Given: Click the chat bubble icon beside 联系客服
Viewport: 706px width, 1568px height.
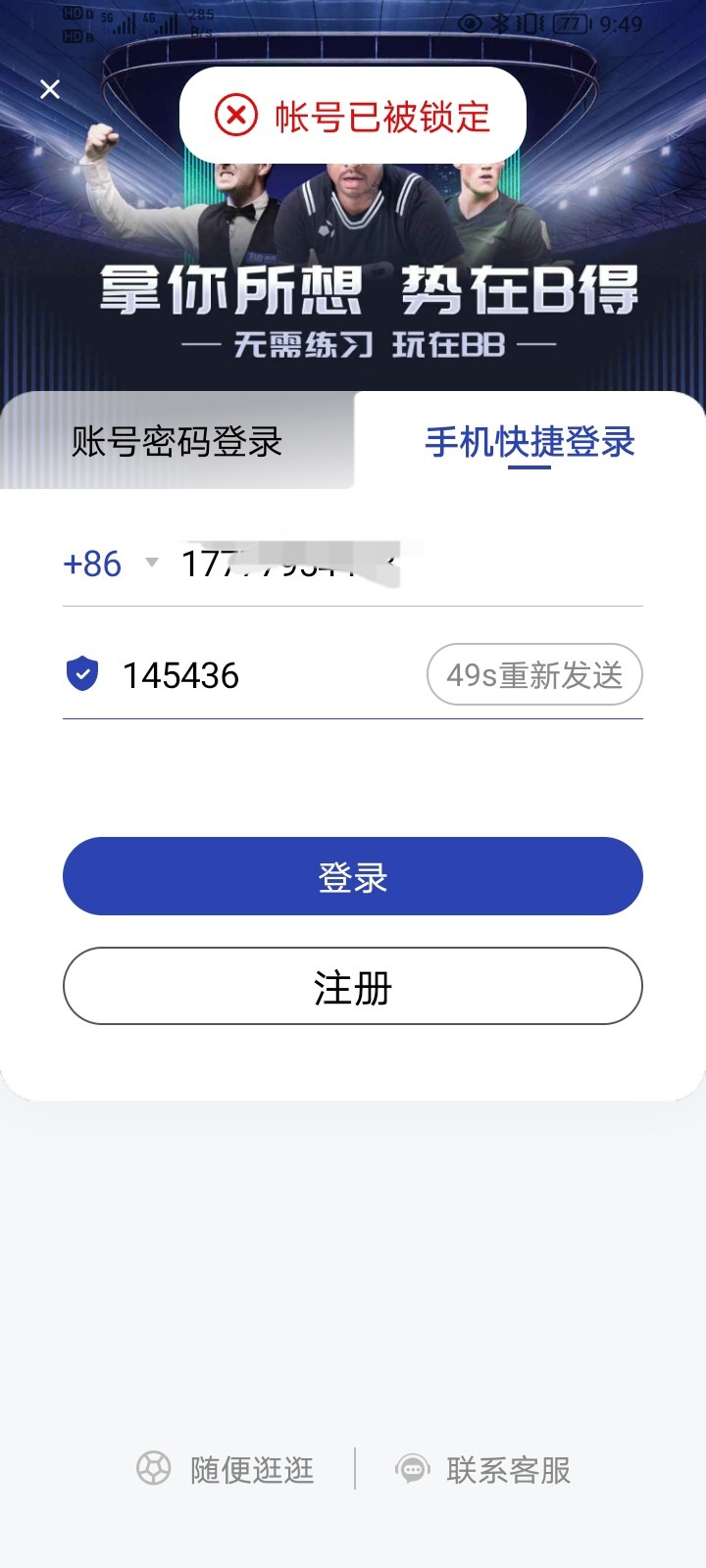Looking at the screenshot, I should [x=413, y=1469].
